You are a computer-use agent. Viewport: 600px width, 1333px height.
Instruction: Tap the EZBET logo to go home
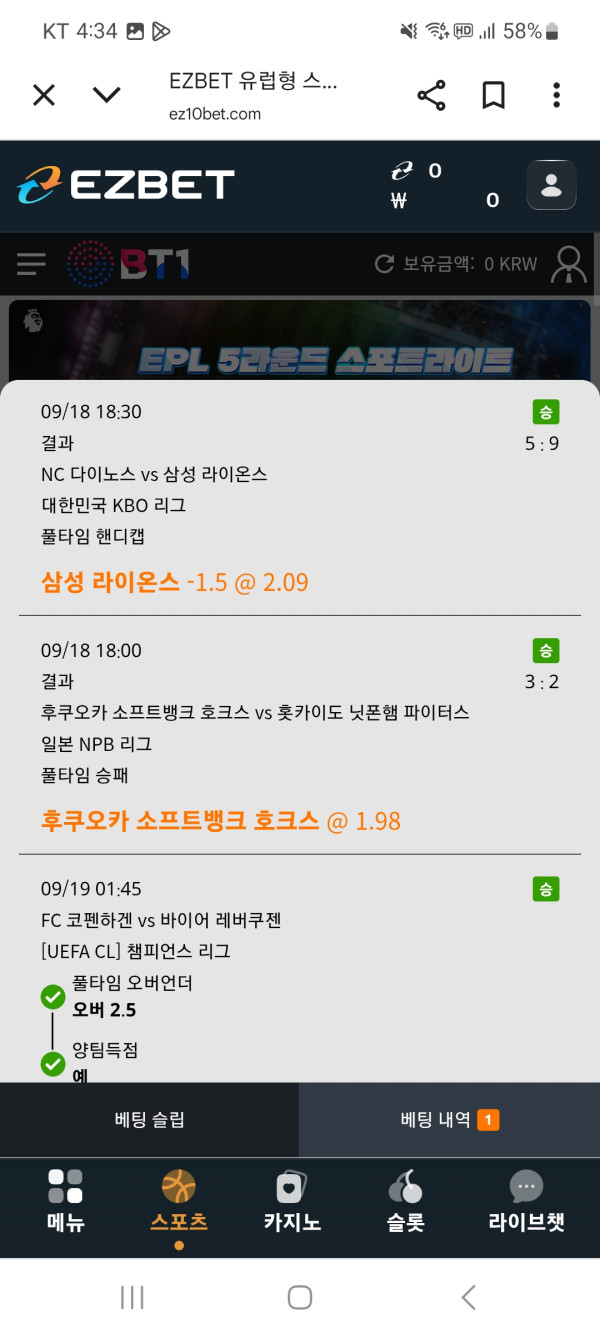tap(126, 185)
